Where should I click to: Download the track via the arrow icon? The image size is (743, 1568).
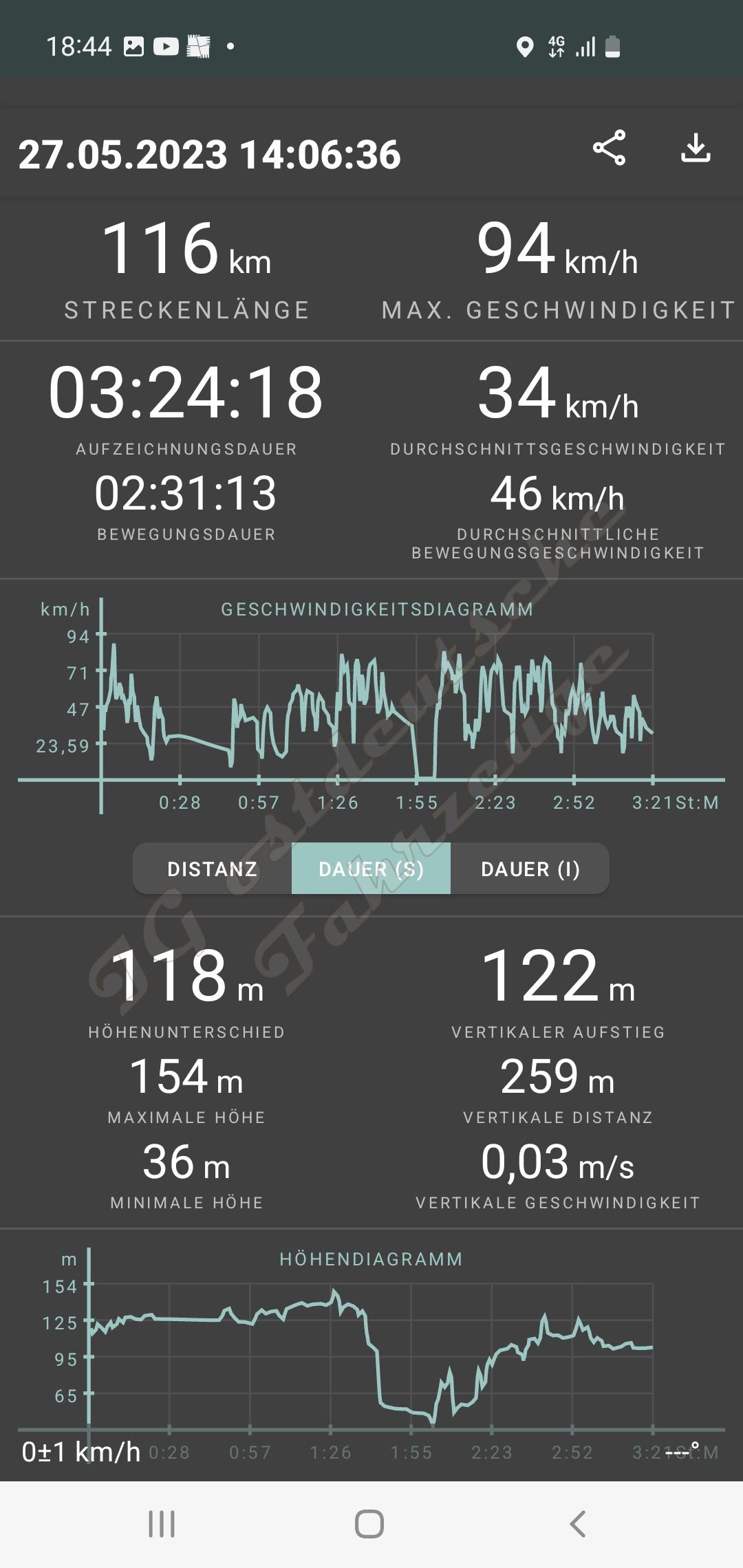click(x=696, y=148)
